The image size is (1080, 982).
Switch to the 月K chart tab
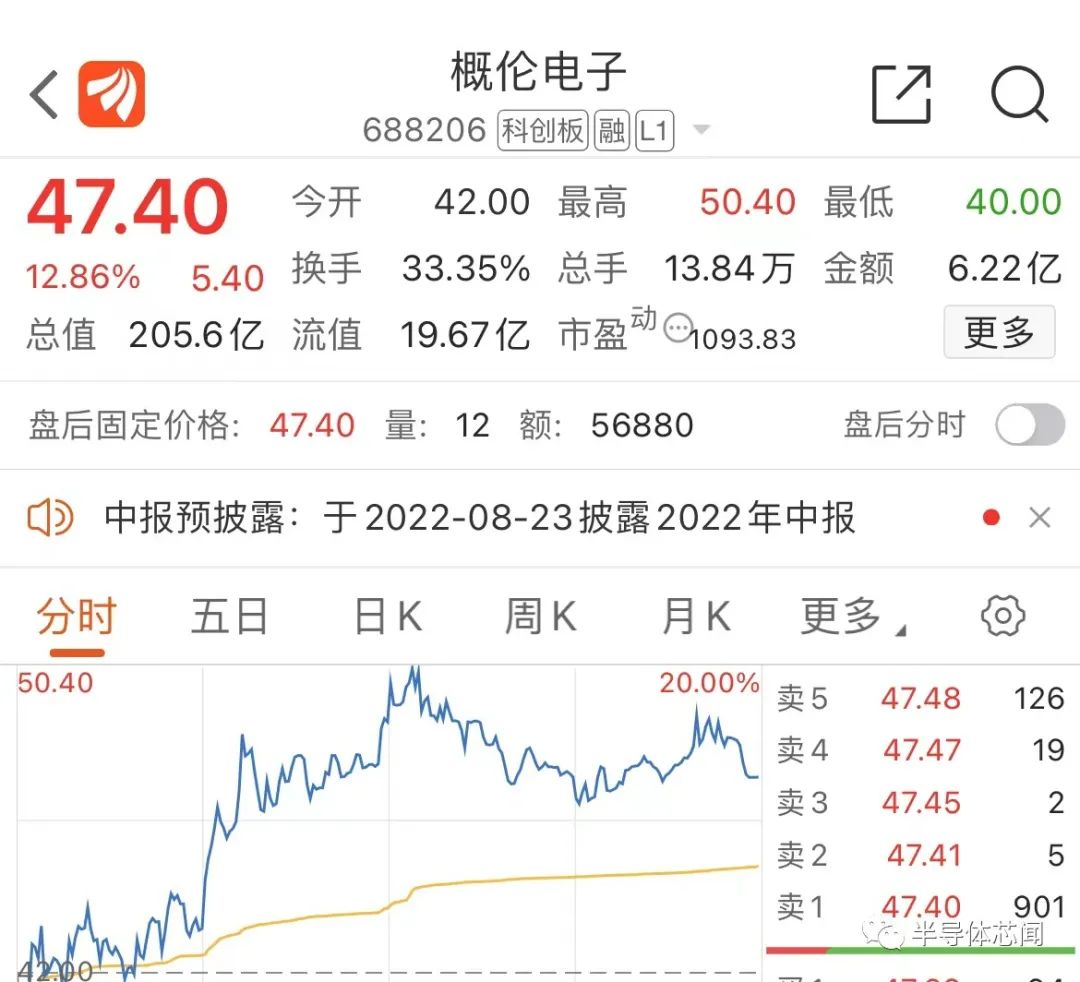[x=696, y=616]
